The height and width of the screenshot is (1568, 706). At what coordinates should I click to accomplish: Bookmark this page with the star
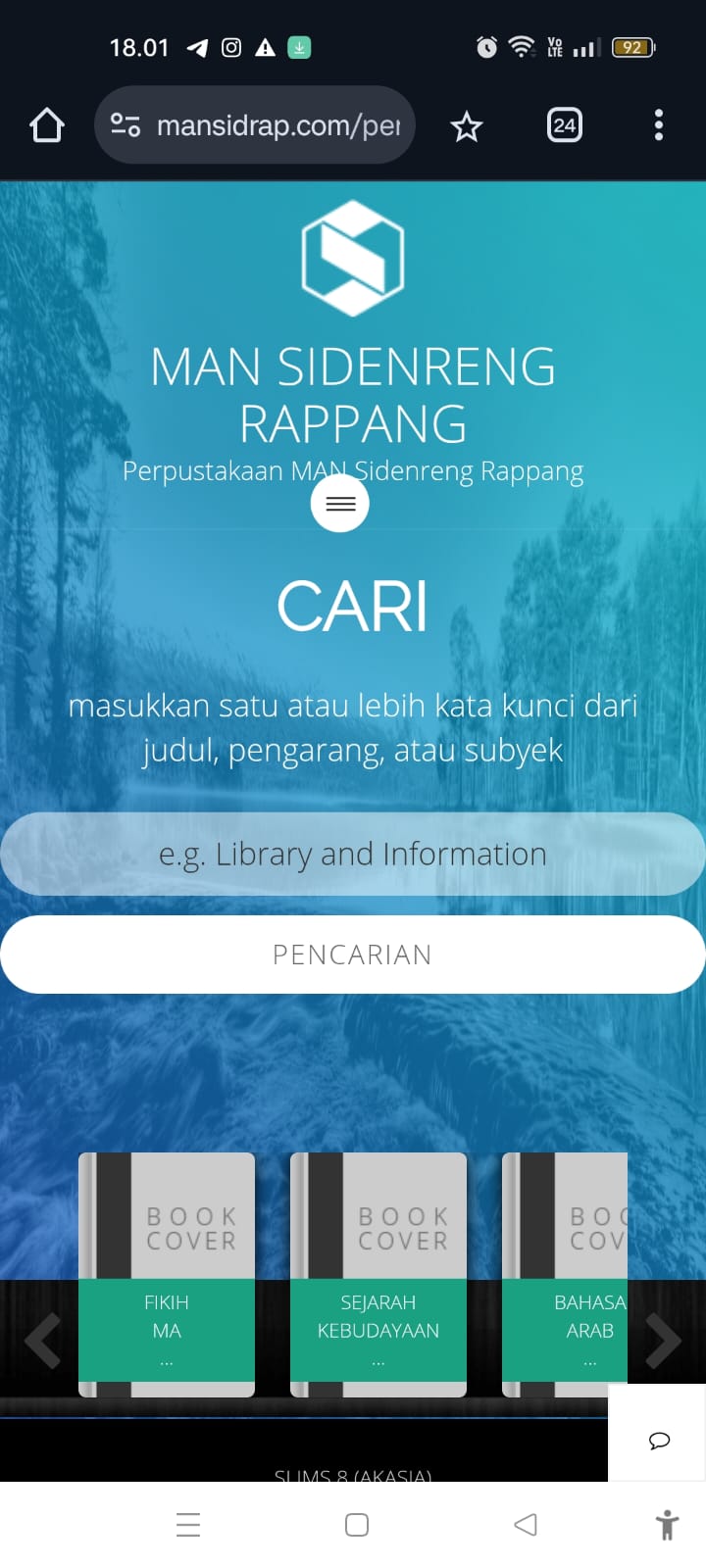pos(467,126)
